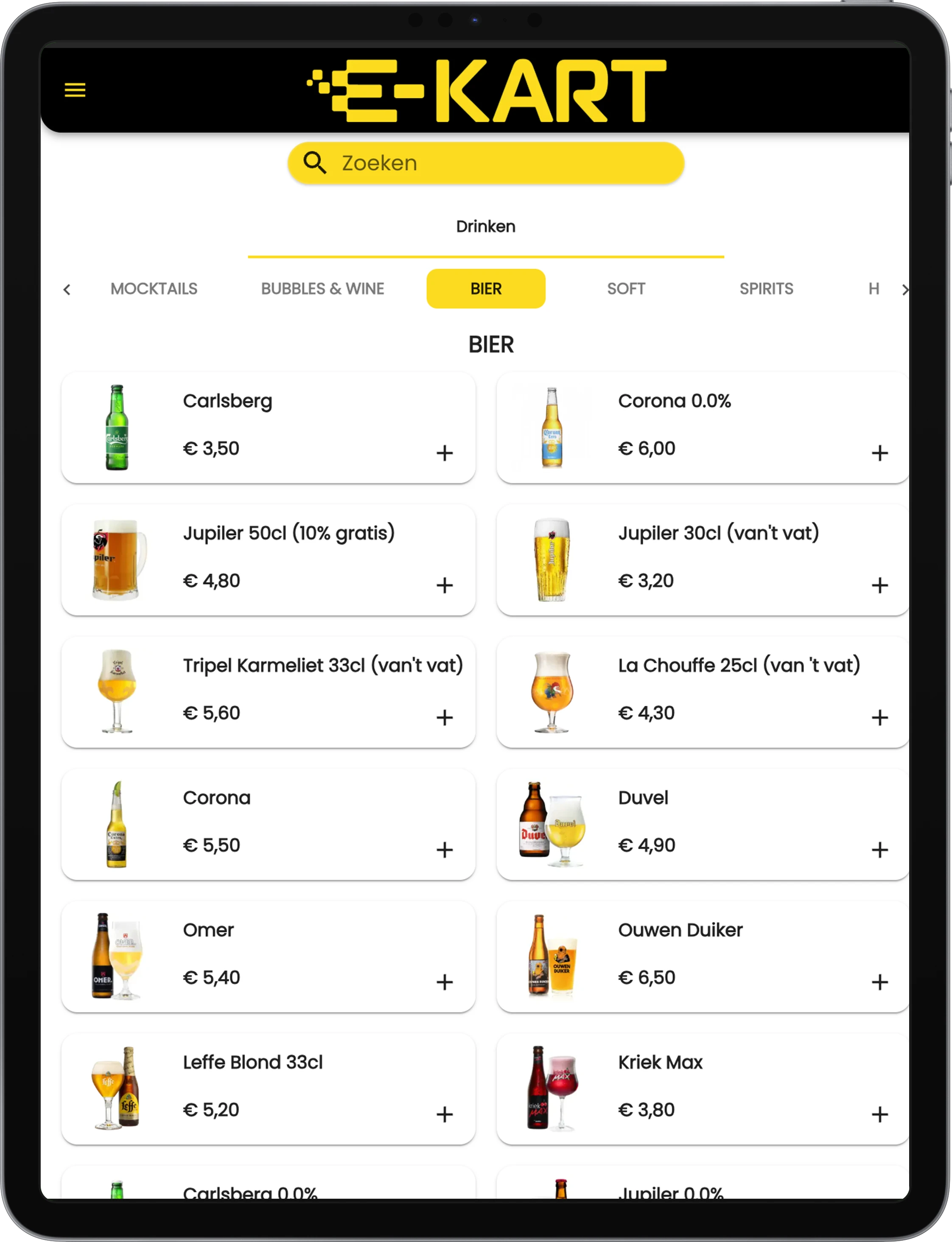Add Corona 0.0% to the order

[879, 453]
